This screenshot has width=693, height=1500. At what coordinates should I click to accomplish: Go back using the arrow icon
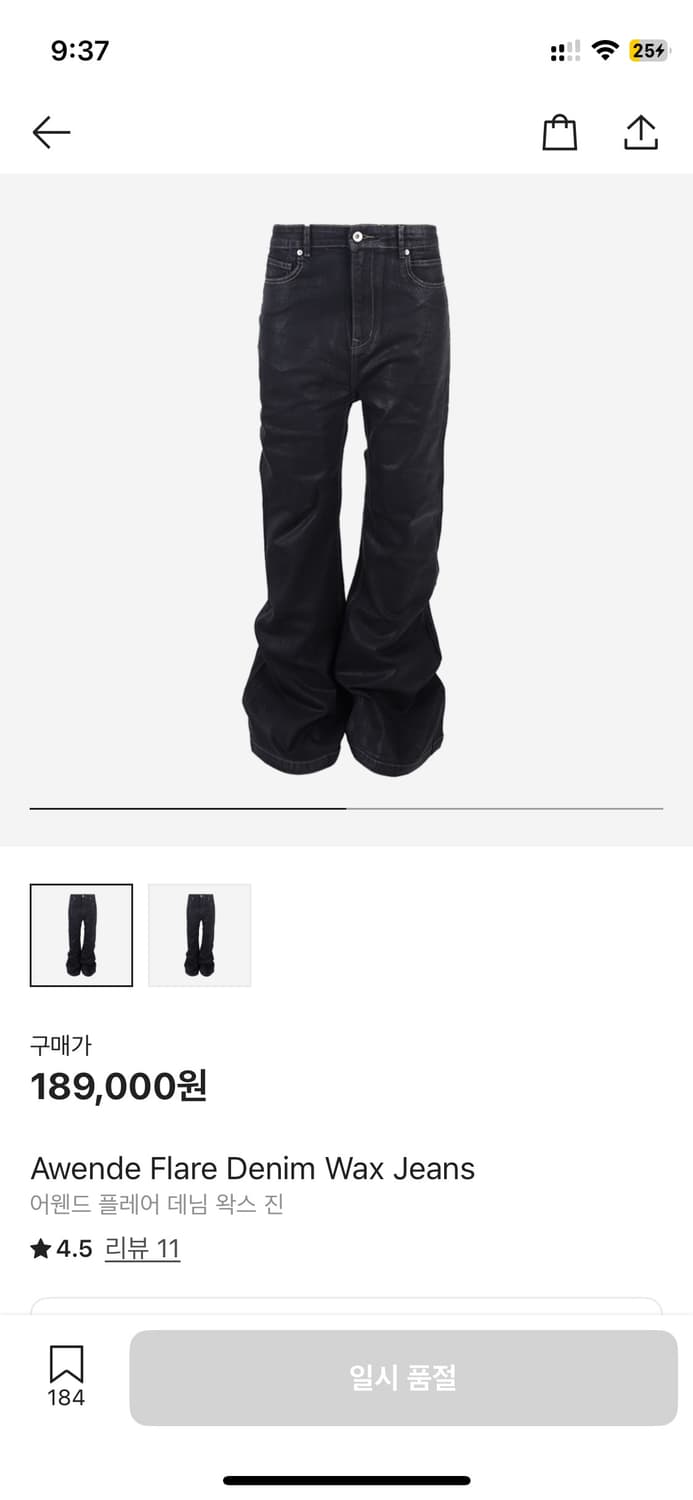(51, 132)
